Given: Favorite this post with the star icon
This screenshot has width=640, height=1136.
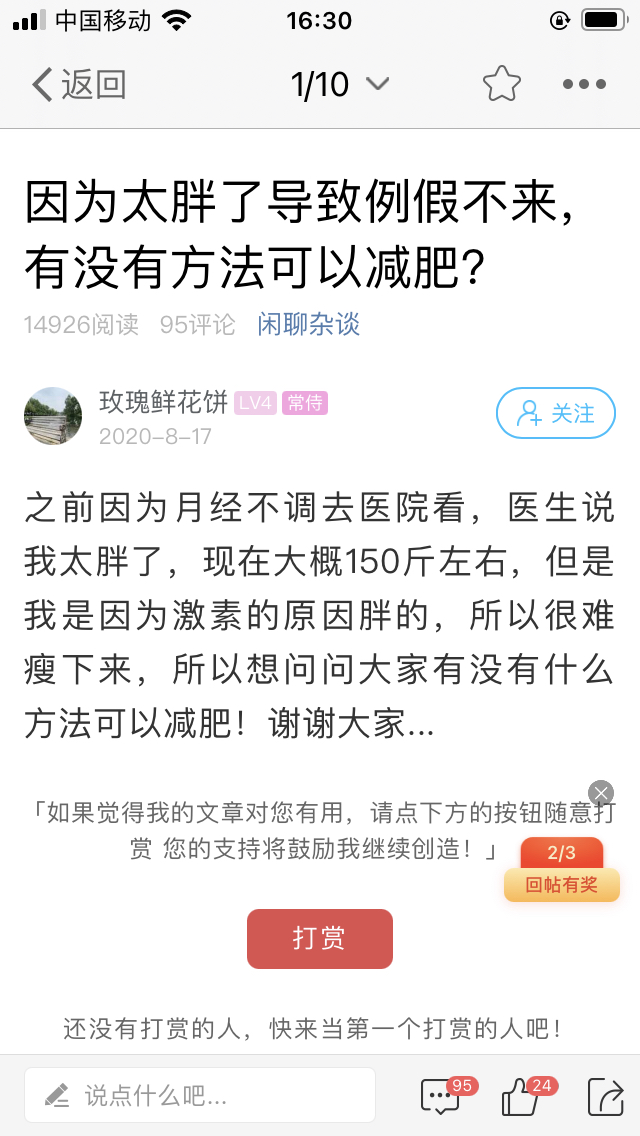Looking at the screenshot, I should click(x=501, y=85).
